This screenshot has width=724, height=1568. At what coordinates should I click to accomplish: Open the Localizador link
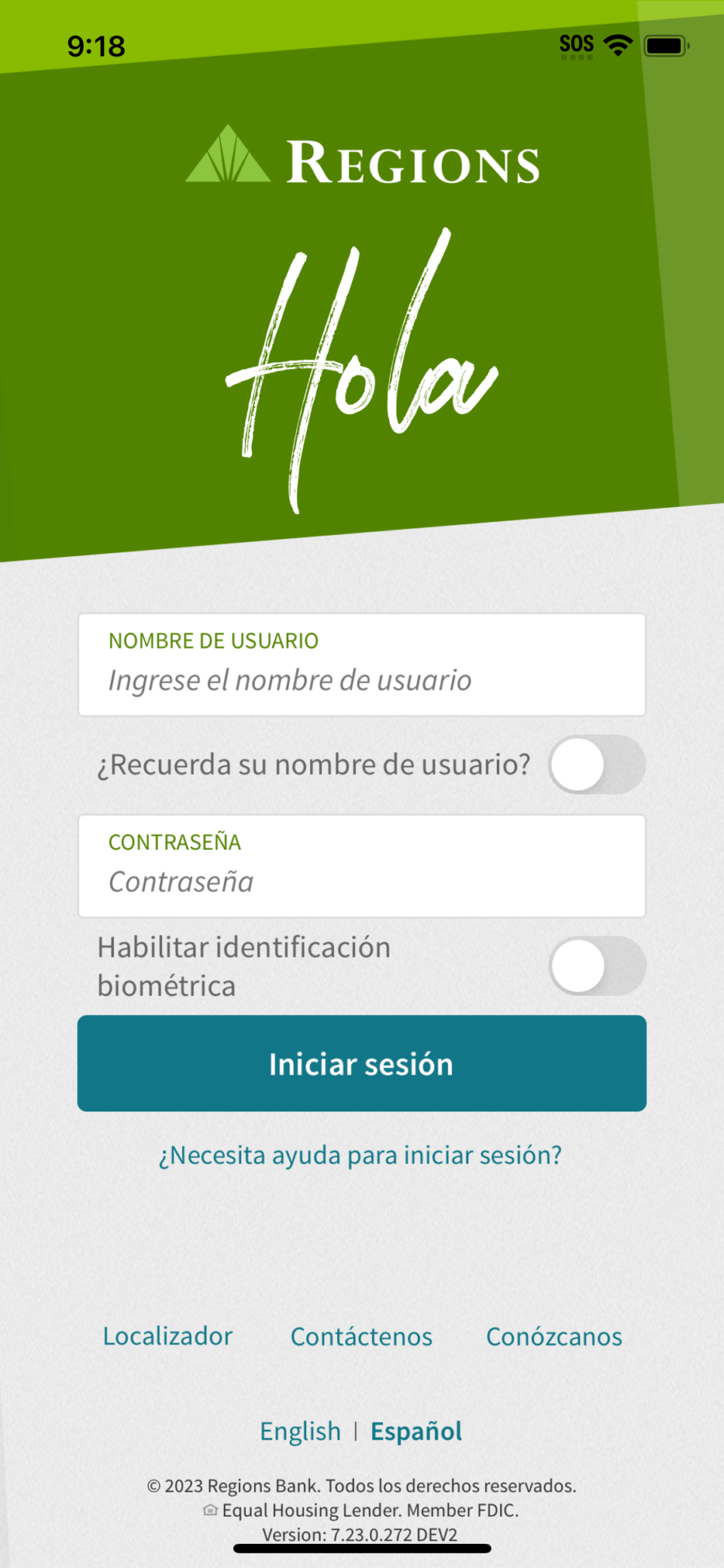[x=167, y=1336]
